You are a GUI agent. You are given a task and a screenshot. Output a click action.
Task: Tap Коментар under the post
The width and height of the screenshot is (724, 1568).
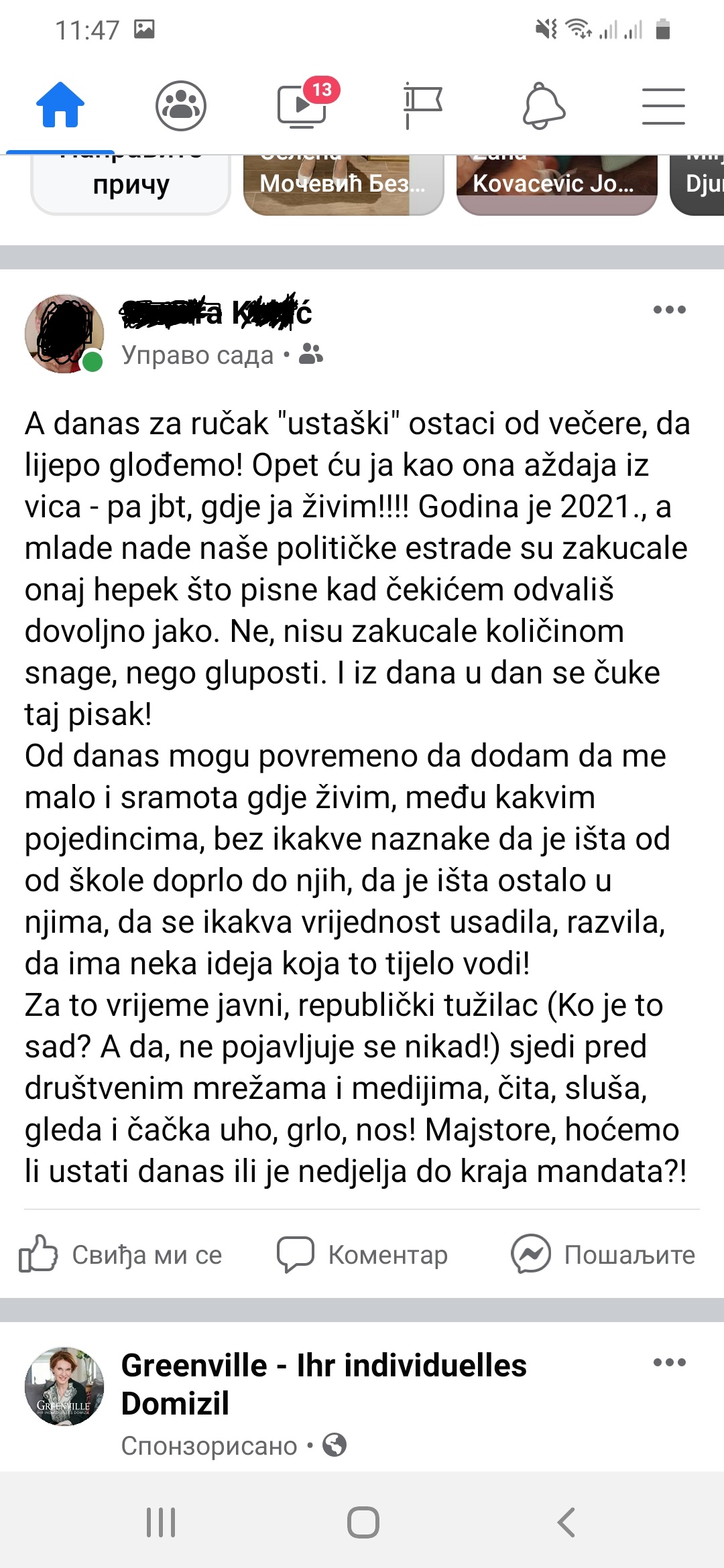pos(363,1254)
